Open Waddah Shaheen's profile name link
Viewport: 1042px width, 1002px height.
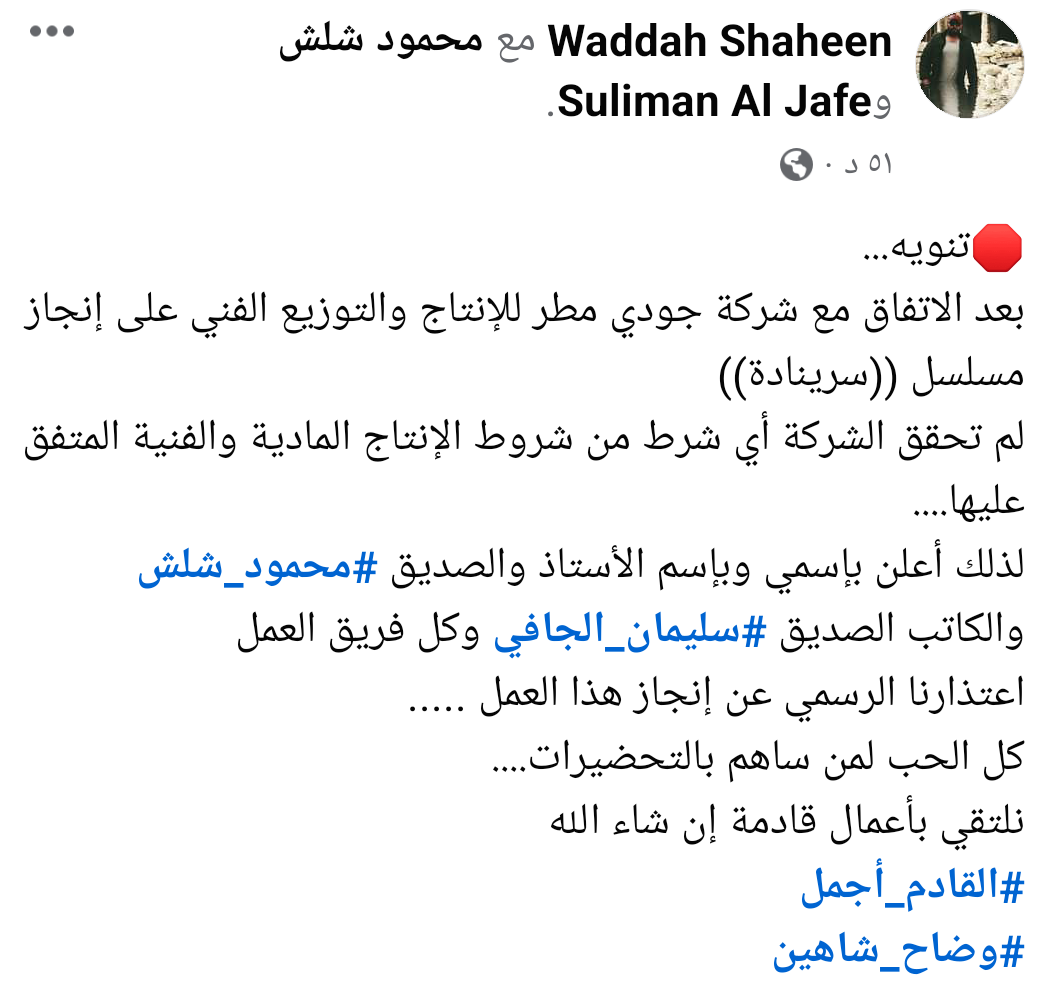click(720, 43)
